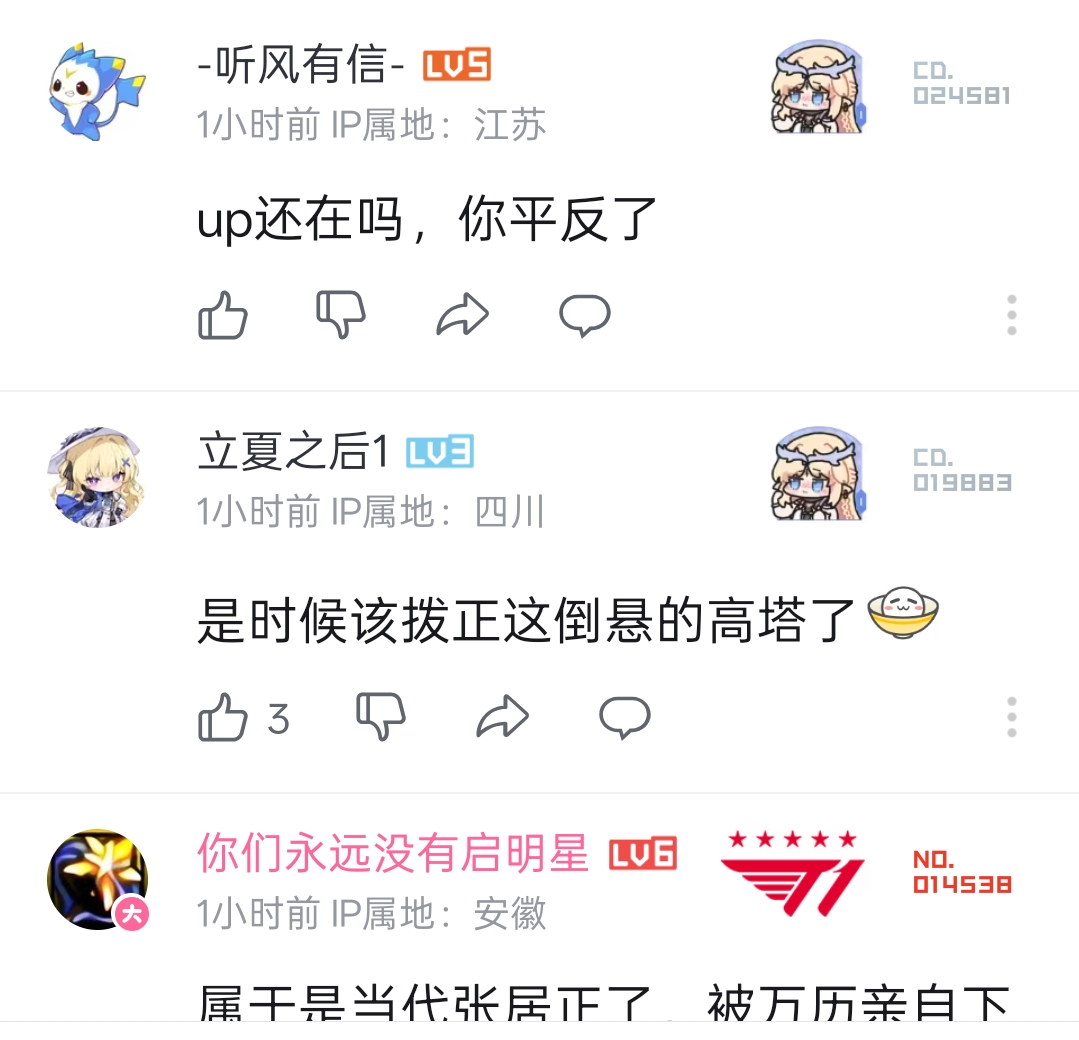Open the T1 fan badge card

(x=866, y=866)
